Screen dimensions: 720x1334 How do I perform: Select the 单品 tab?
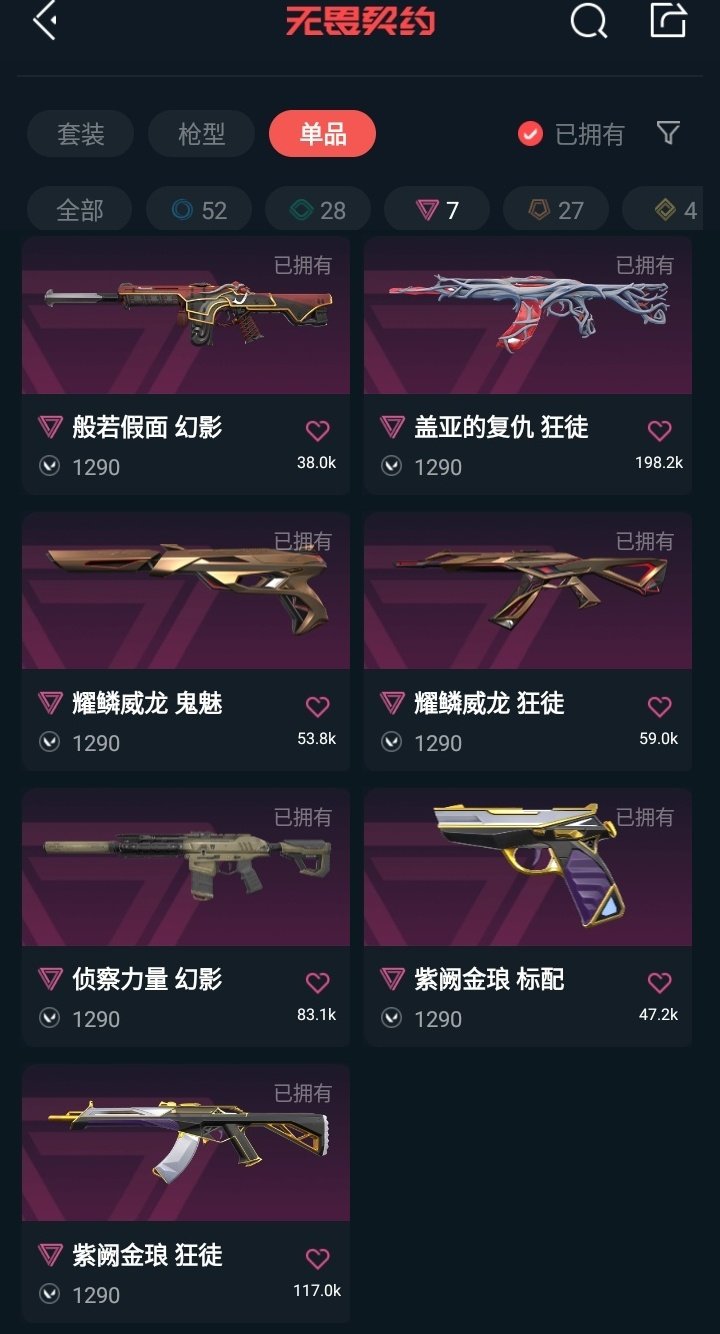tap(322, 134)
